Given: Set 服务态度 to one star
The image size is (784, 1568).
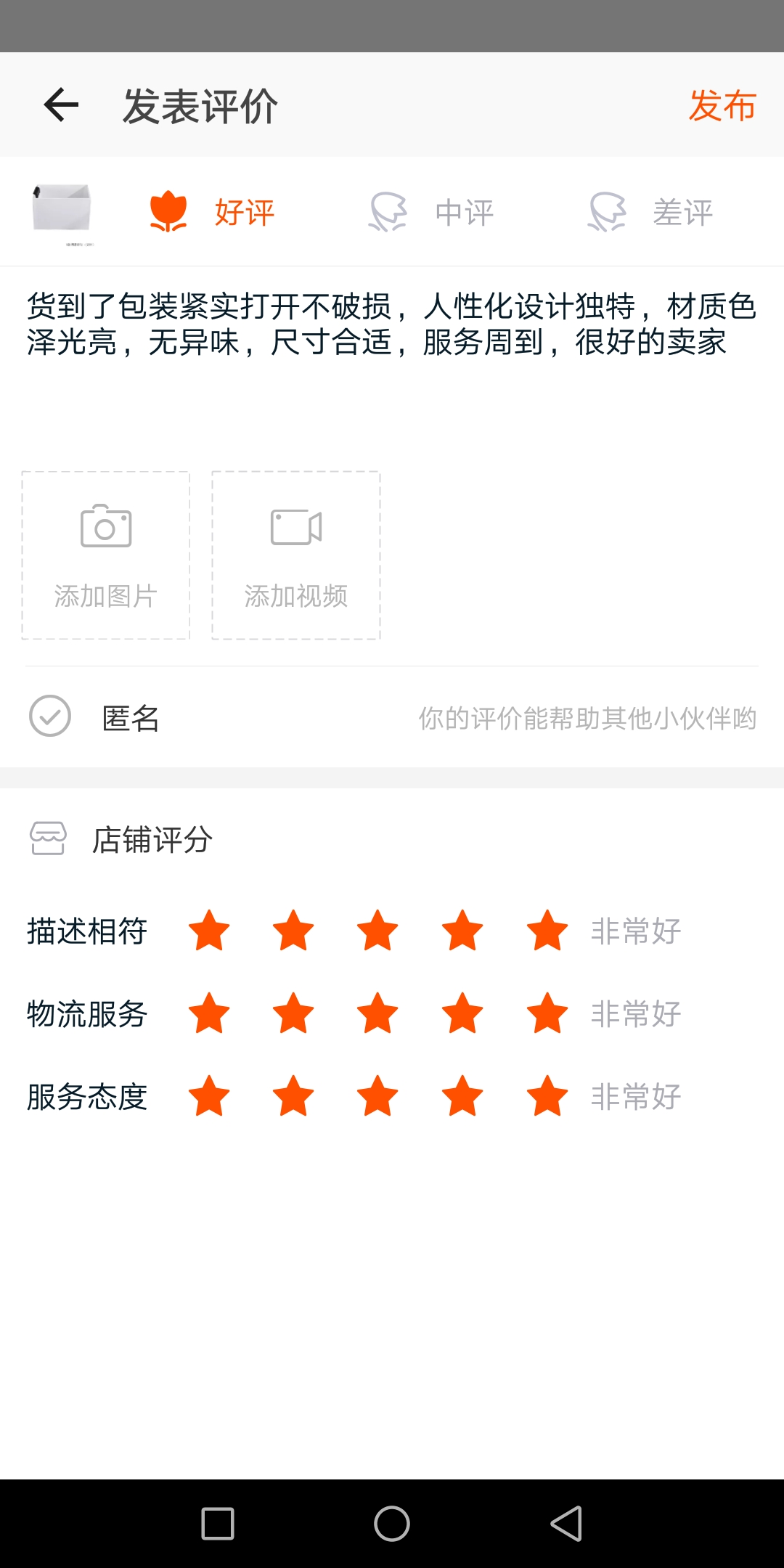Looking at the screenshot, I should click(x=209, y=1096).
